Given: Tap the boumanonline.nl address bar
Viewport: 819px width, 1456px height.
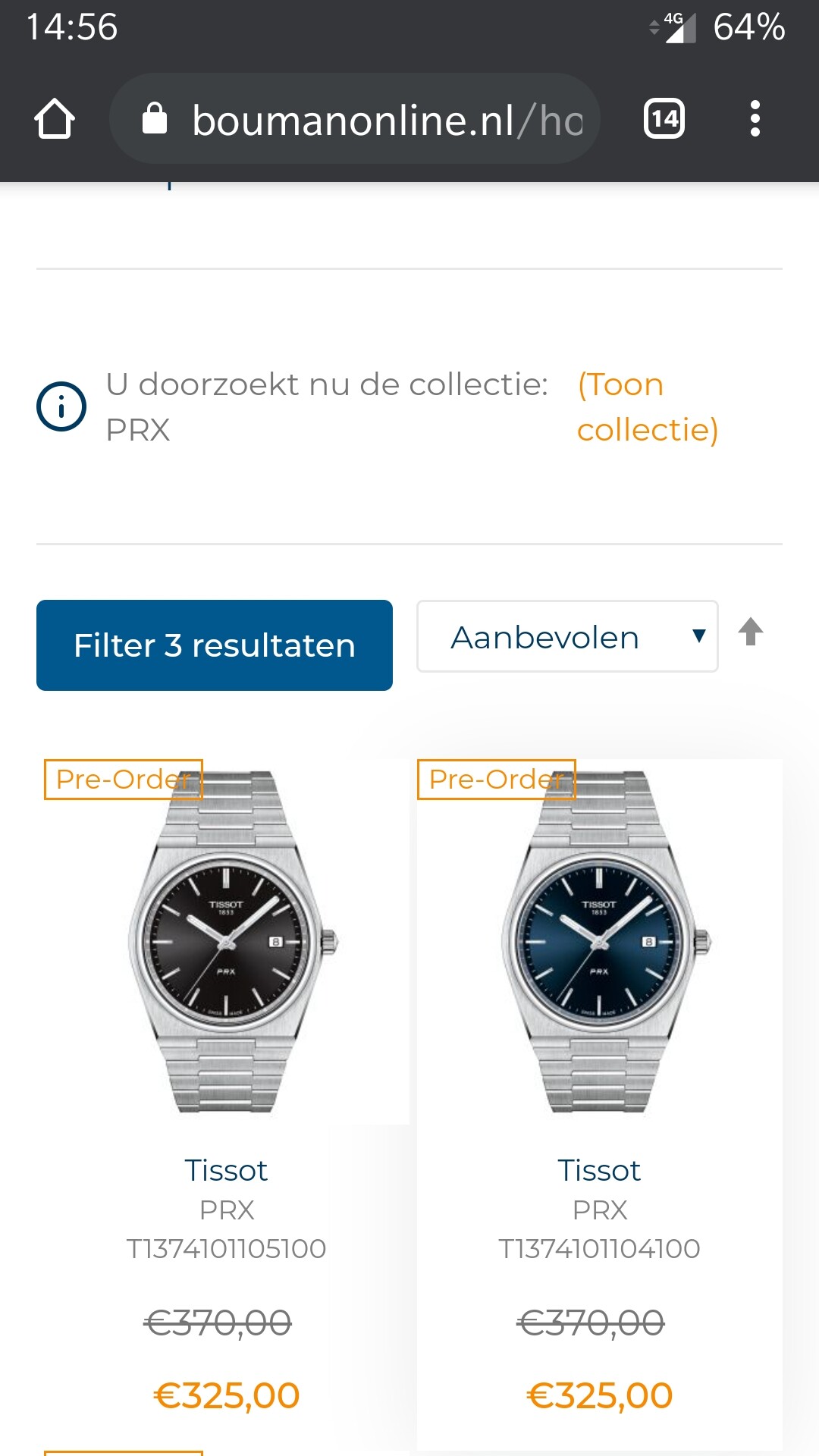Looking at the screenshot, I should point(355,119).
